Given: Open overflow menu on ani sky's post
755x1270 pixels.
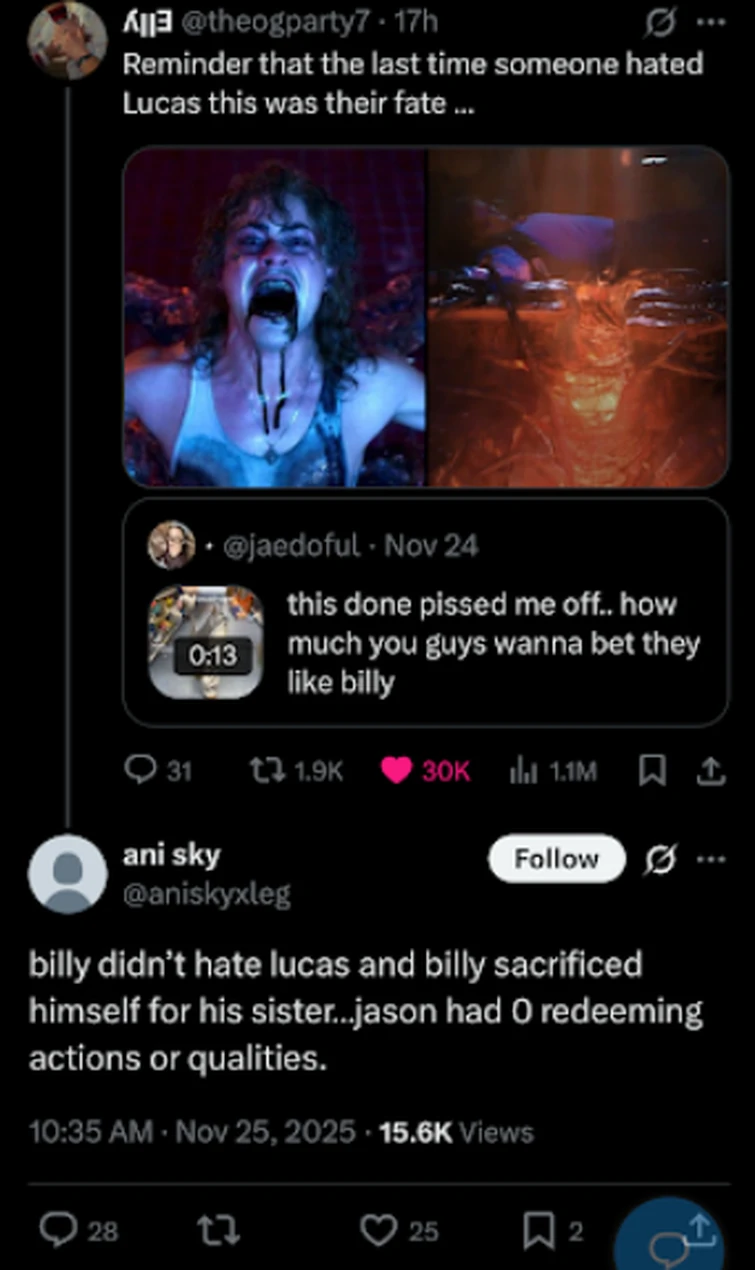Looking at the screenshot, I should point(709,859).
